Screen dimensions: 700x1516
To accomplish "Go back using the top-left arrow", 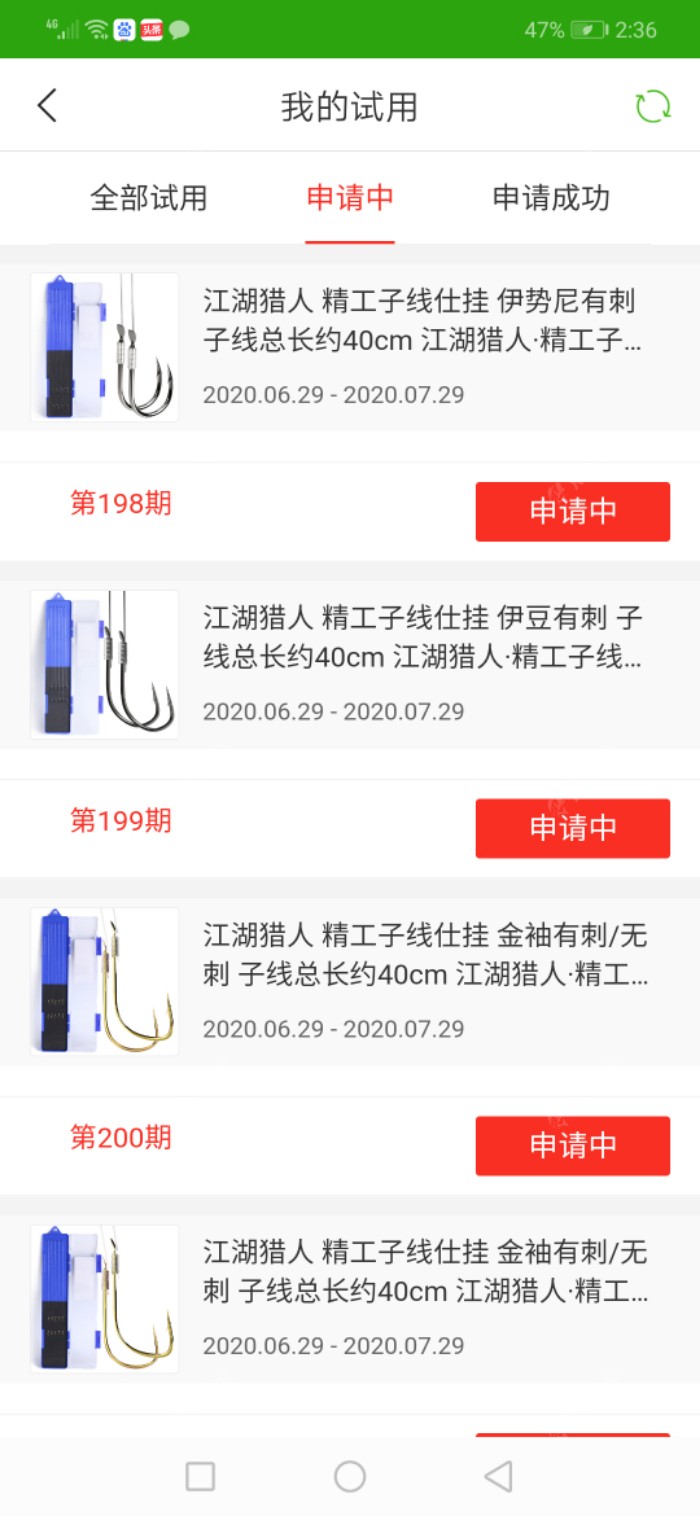I will pos(47,106).
